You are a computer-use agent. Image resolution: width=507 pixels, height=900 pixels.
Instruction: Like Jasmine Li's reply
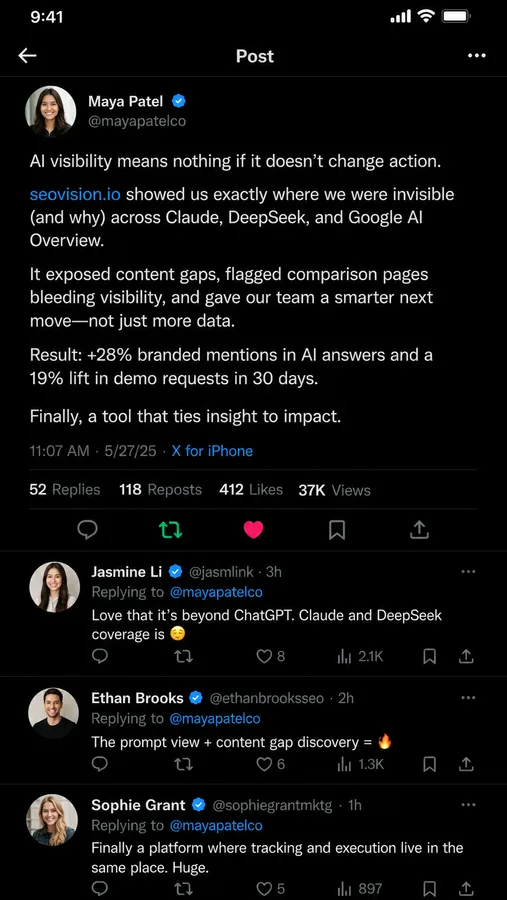coord(270,656)
